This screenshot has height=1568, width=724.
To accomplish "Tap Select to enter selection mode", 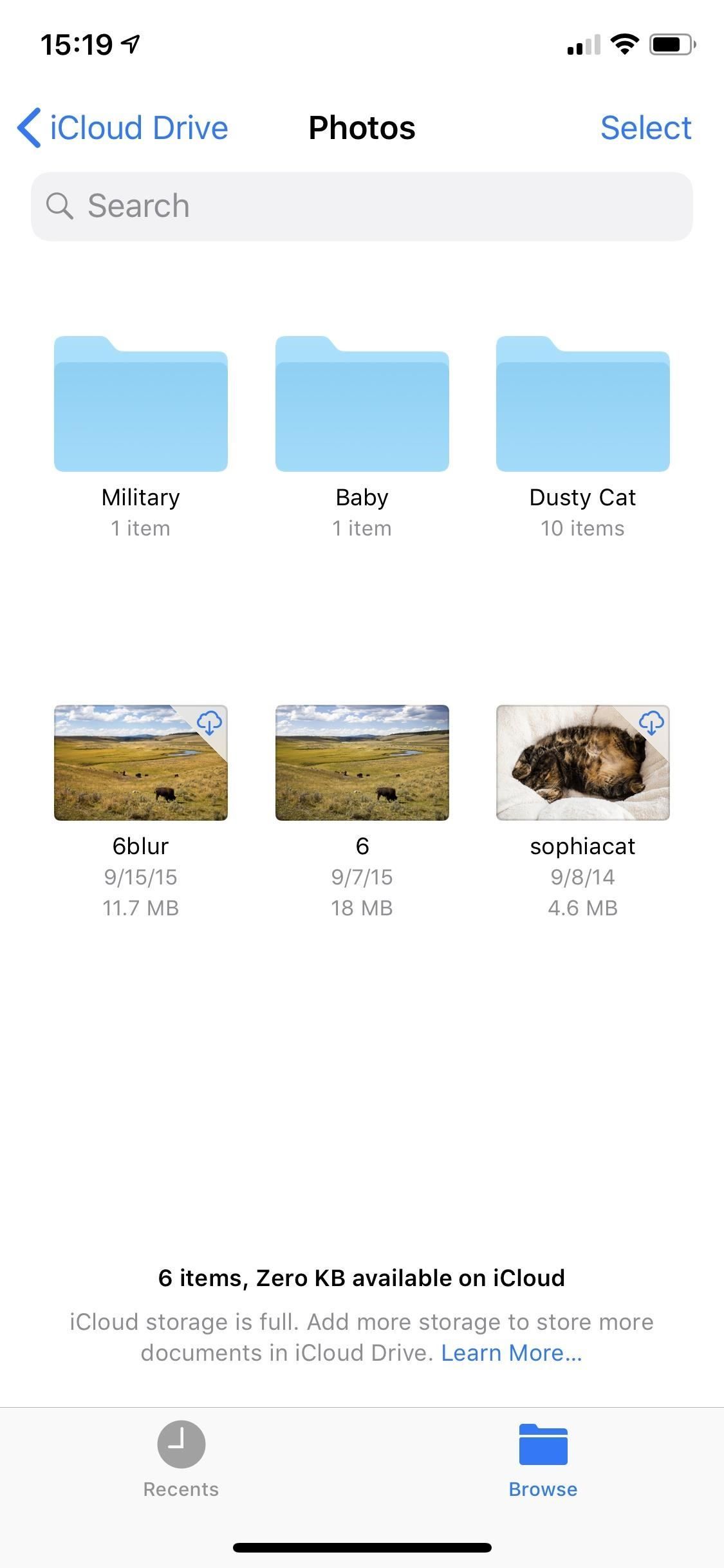I will pyautogui.click(x=646, y=127).
